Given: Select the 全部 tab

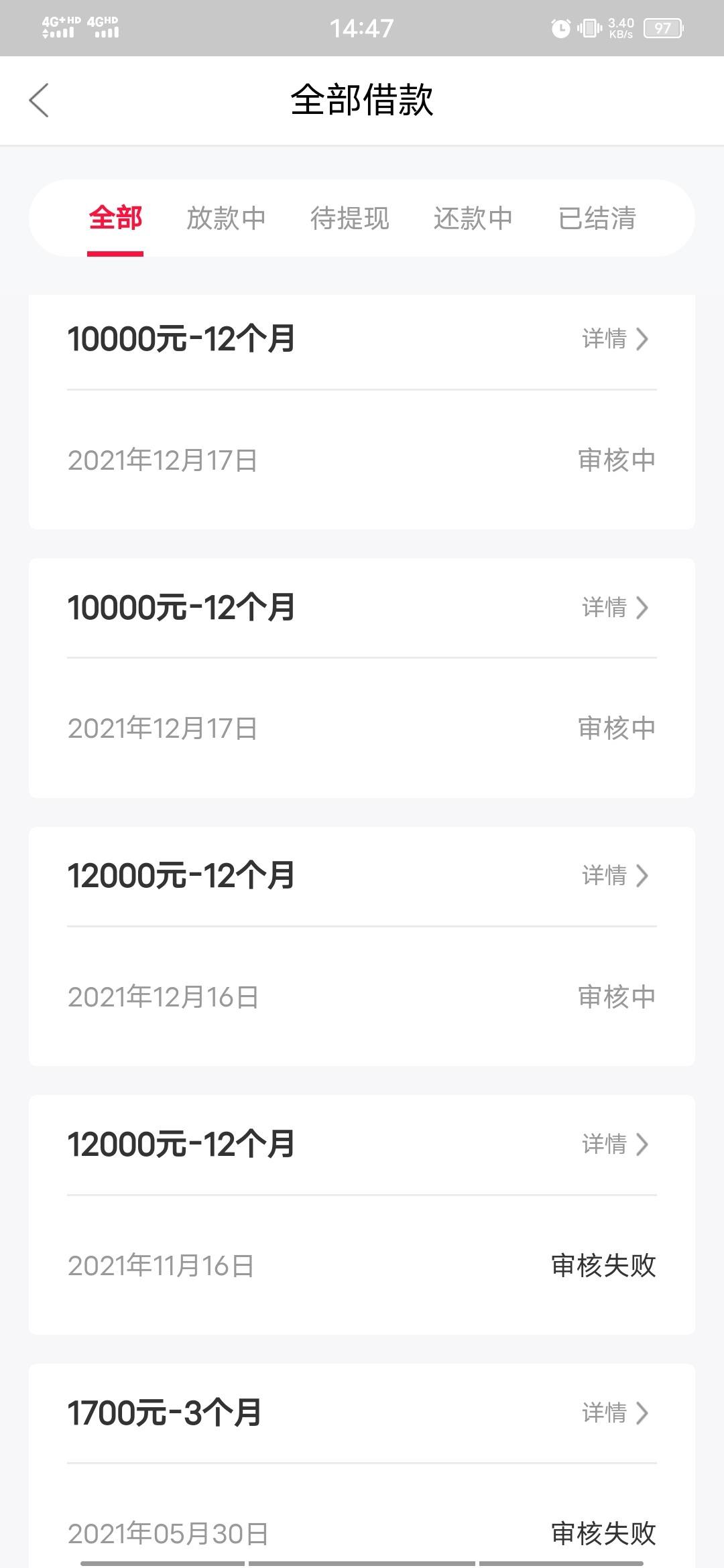Looking at the screenshot, I should pos(115,218).
